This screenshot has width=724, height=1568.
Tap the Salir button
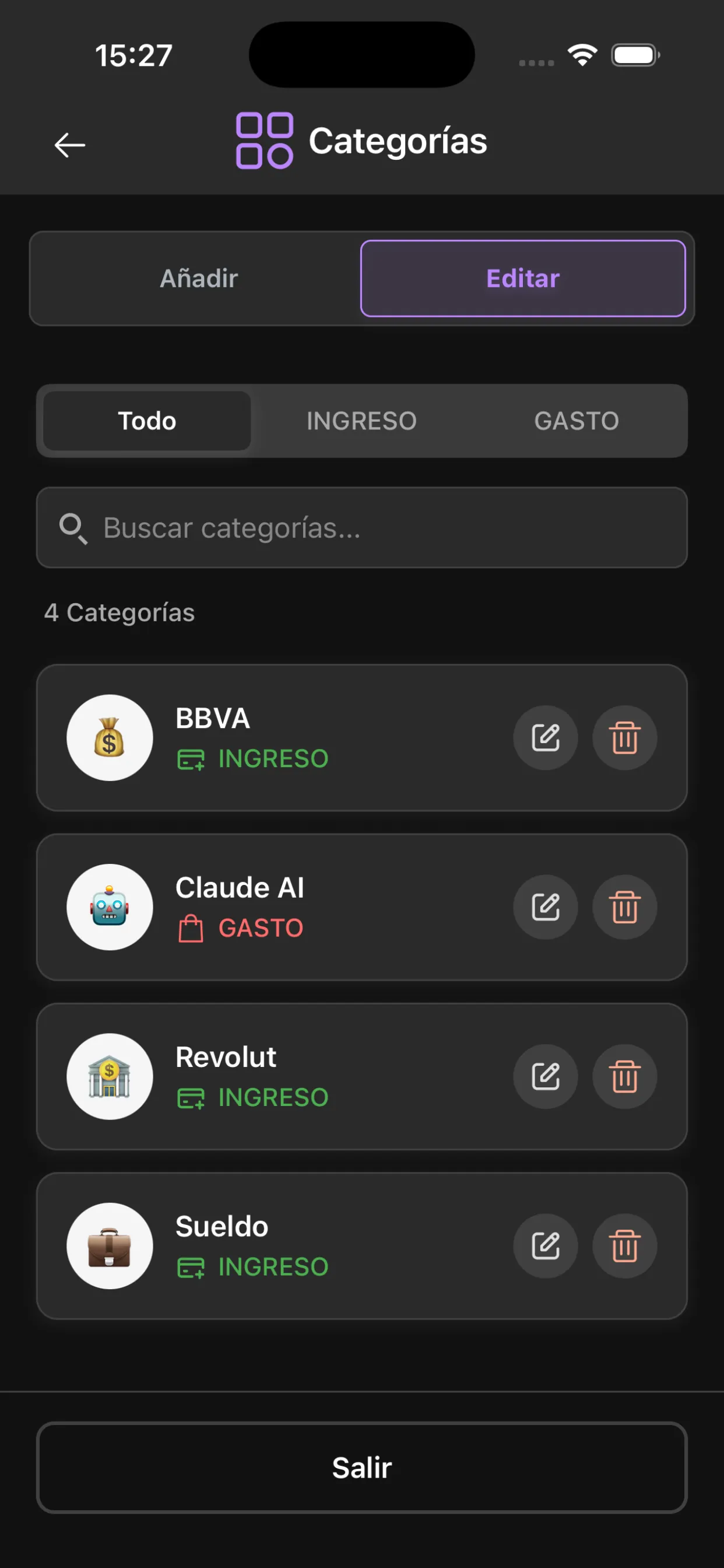click(x=362, y=1468)
